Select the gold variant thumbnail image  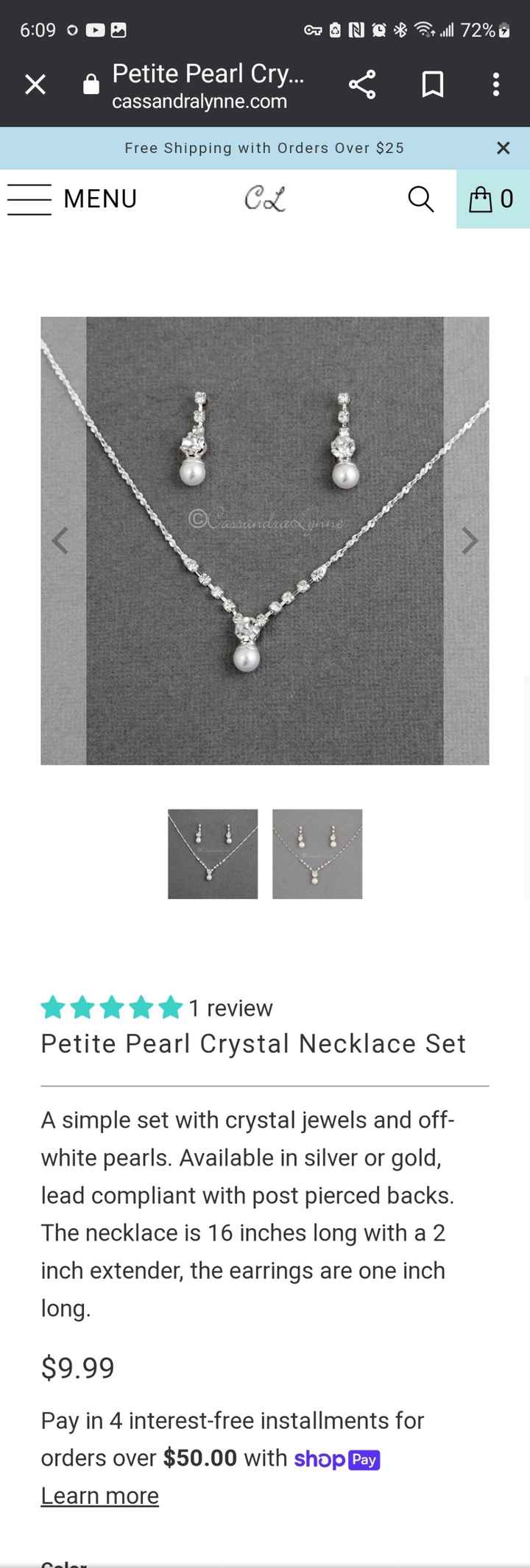pyautogui.click(x=317, y=854)
